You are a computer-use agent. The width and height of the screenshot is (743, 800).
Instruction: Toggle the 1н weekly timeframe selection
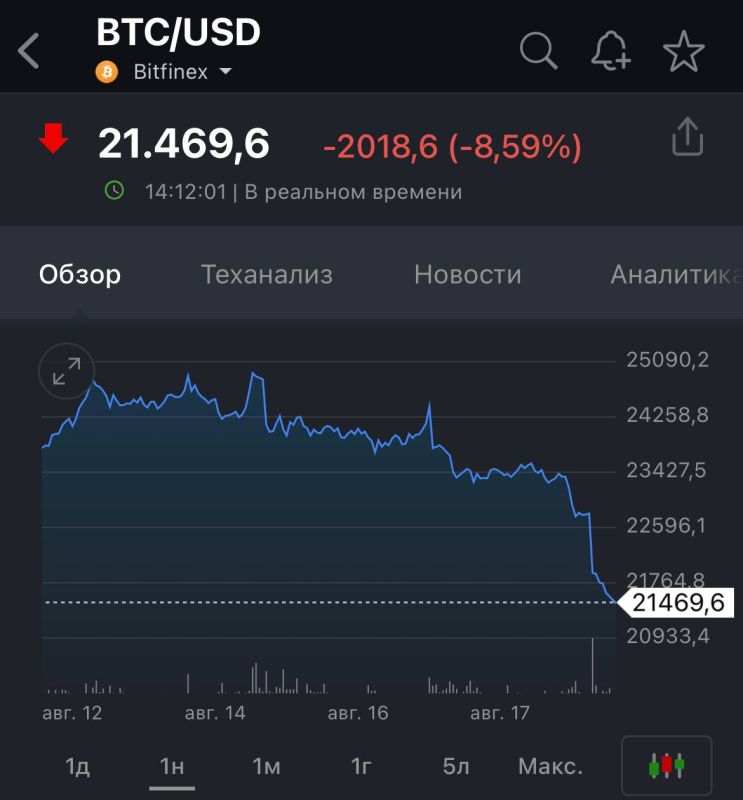click(168, 765)
